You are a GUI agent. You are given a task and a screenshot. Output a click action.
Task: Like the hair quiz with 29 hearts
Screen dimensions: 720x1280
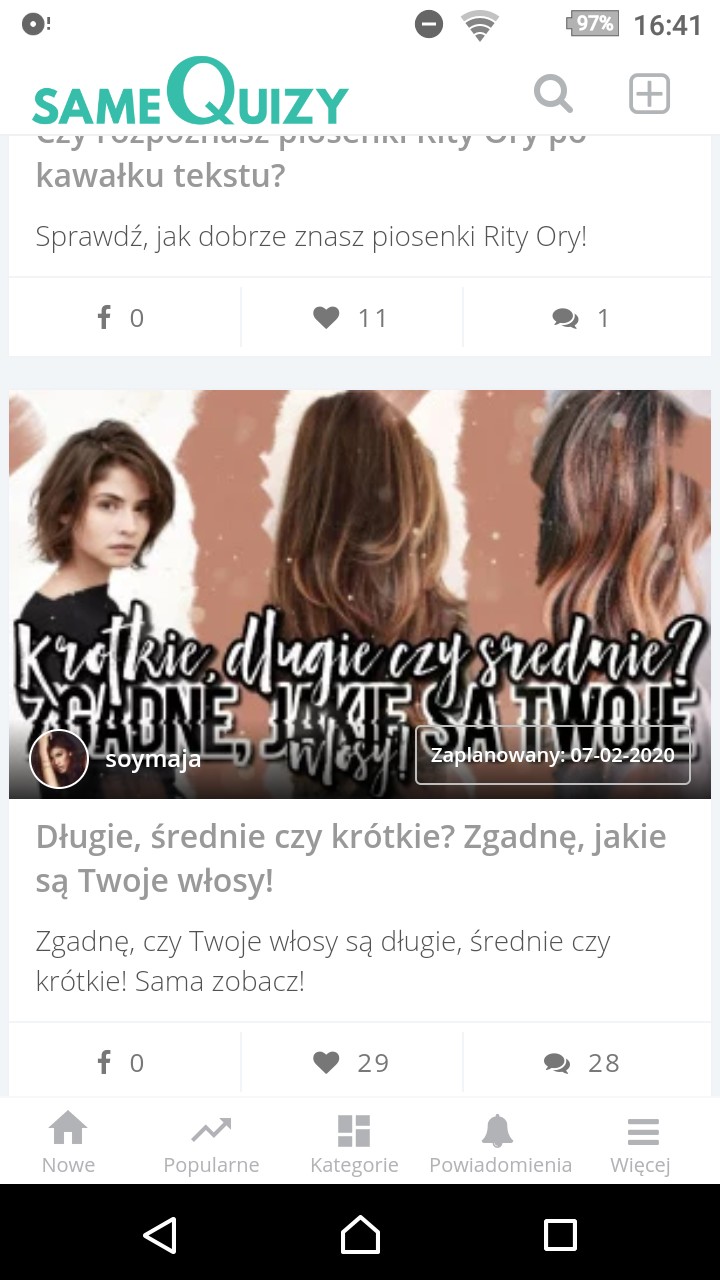click(351, 1062)
